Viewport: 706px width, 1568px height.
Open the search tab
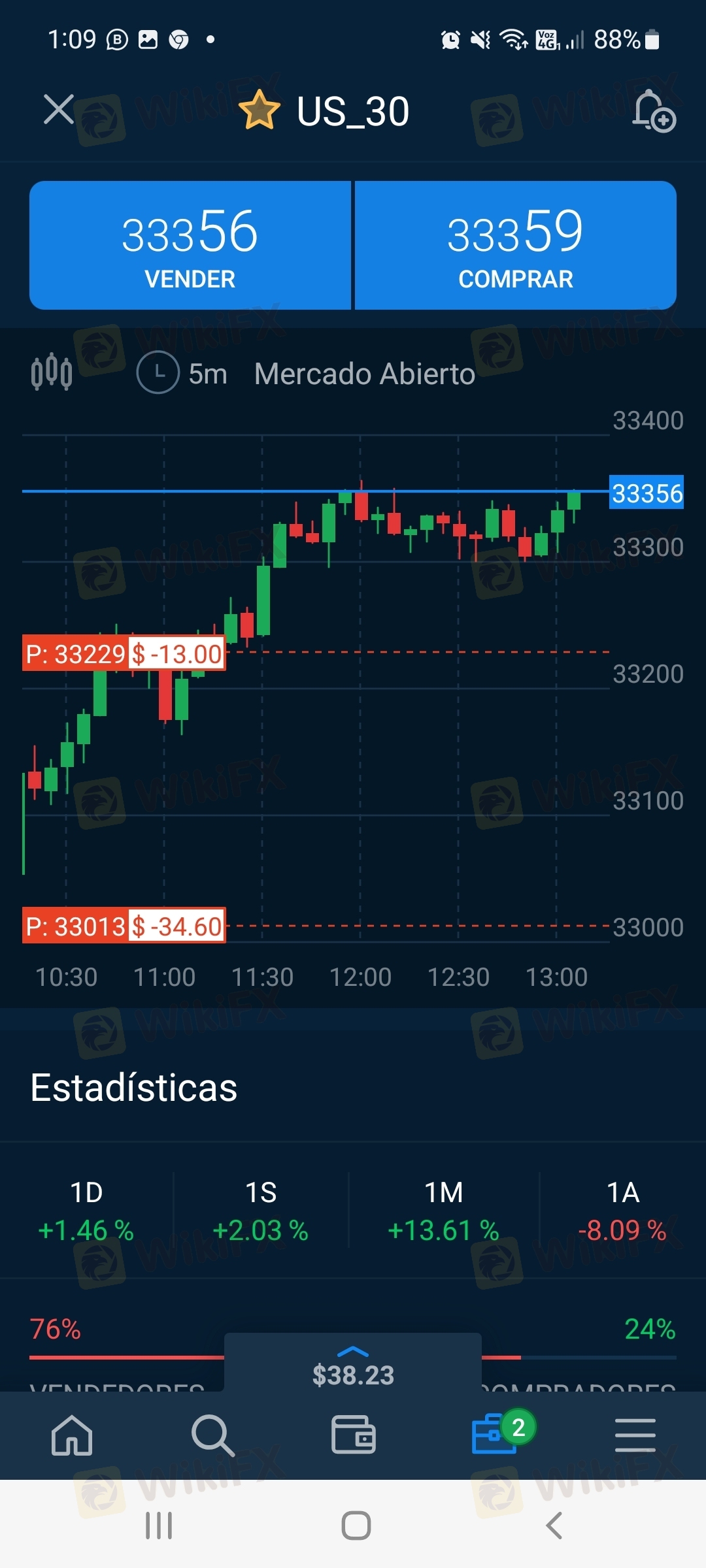click(x=212, y=1435)
